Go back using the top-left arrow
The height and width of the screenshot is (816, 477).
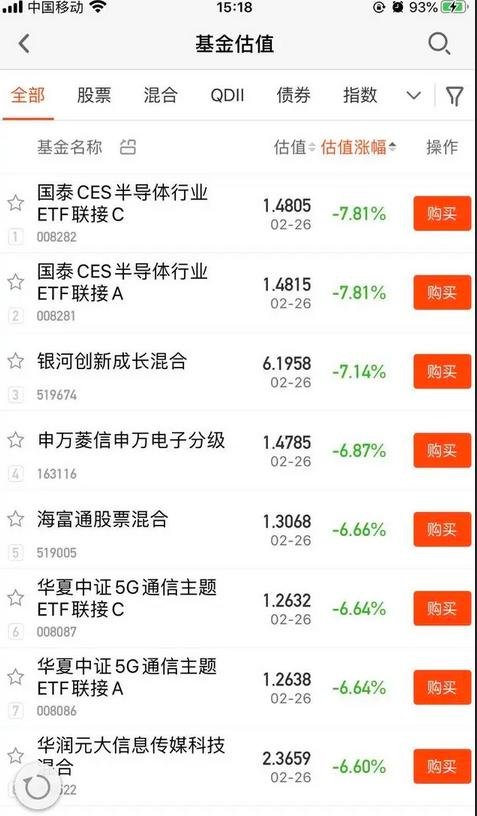24,44
